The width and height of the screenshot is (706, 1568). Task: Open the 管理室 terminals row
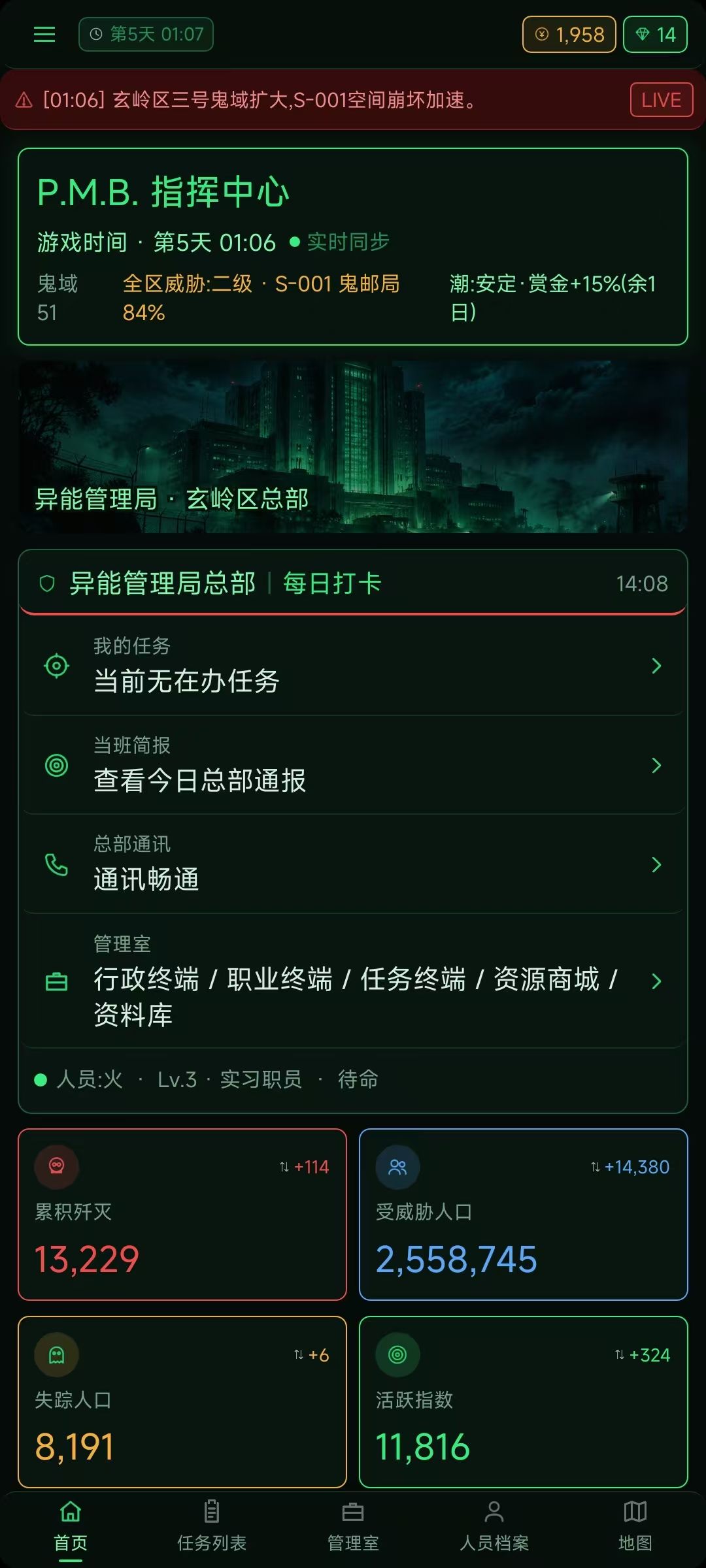pos(353,981)
